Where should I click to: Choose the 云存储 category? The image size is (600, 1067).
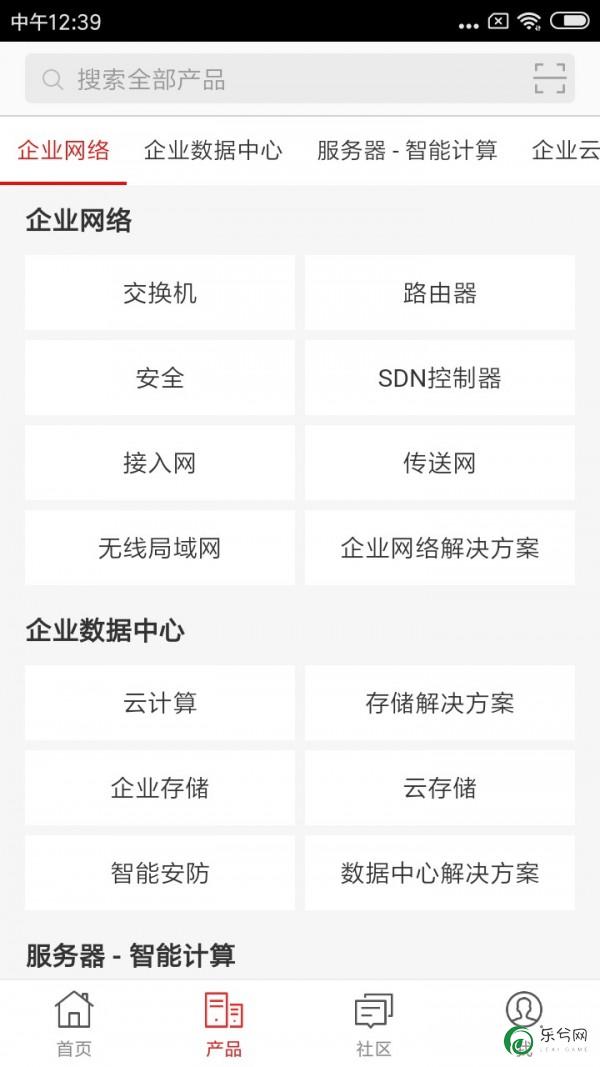pos(439,788)
